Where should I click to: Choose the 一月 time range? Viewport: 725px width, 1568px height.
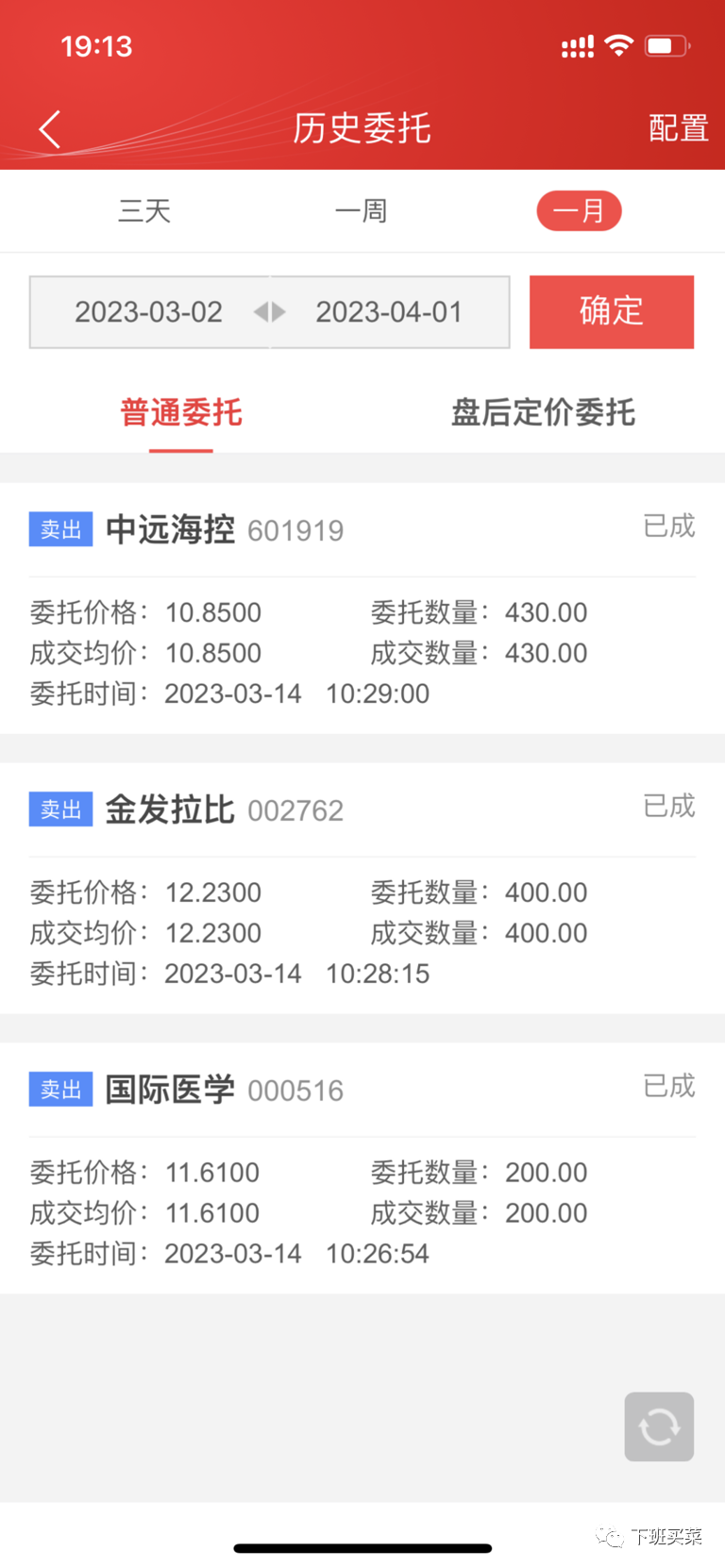tap(579, 210)
